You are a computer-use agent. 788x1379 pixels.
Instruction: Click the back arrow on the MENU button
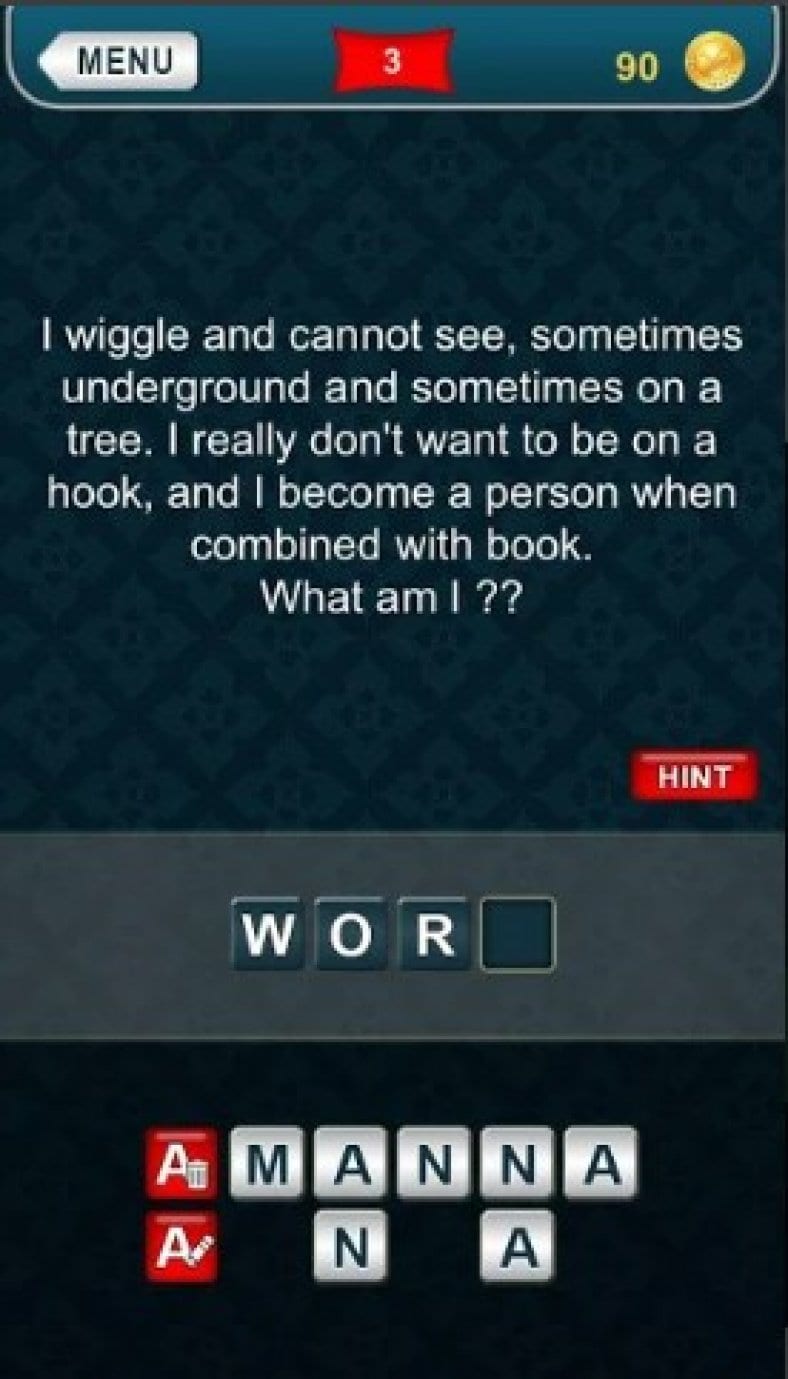pos(58,62)
